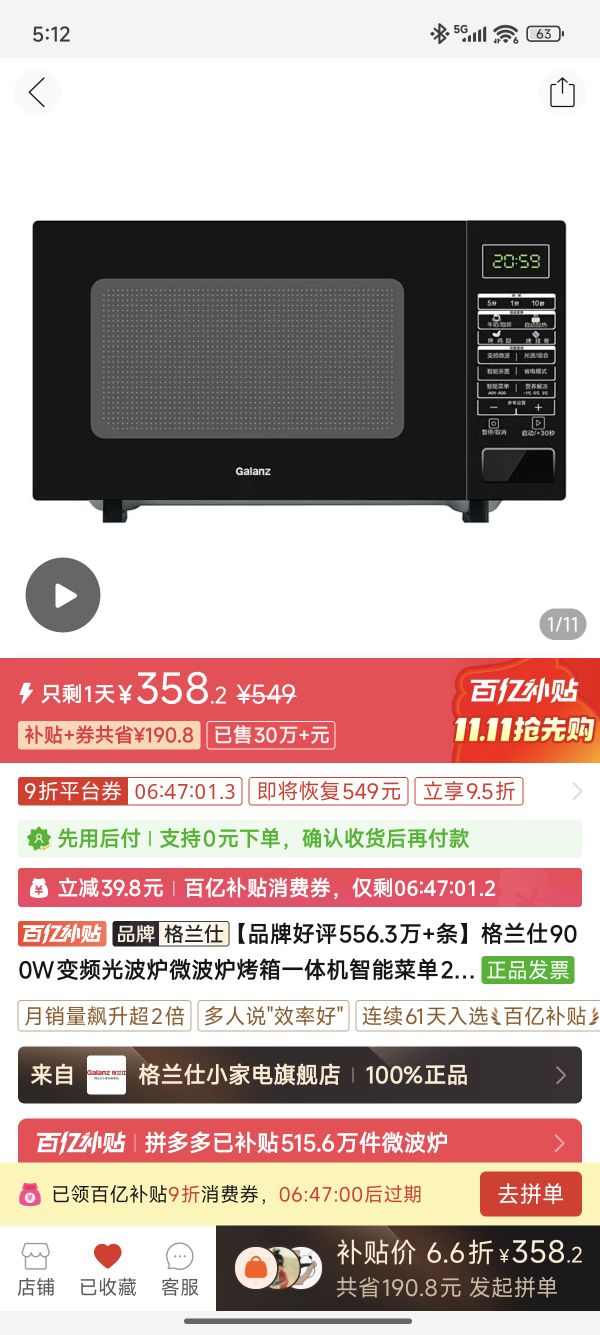View the 百亿补贴 11.11抢先购 promotion
Image resolution: width=600 pixels, height=1335 pixels.
tap(522, 710)
